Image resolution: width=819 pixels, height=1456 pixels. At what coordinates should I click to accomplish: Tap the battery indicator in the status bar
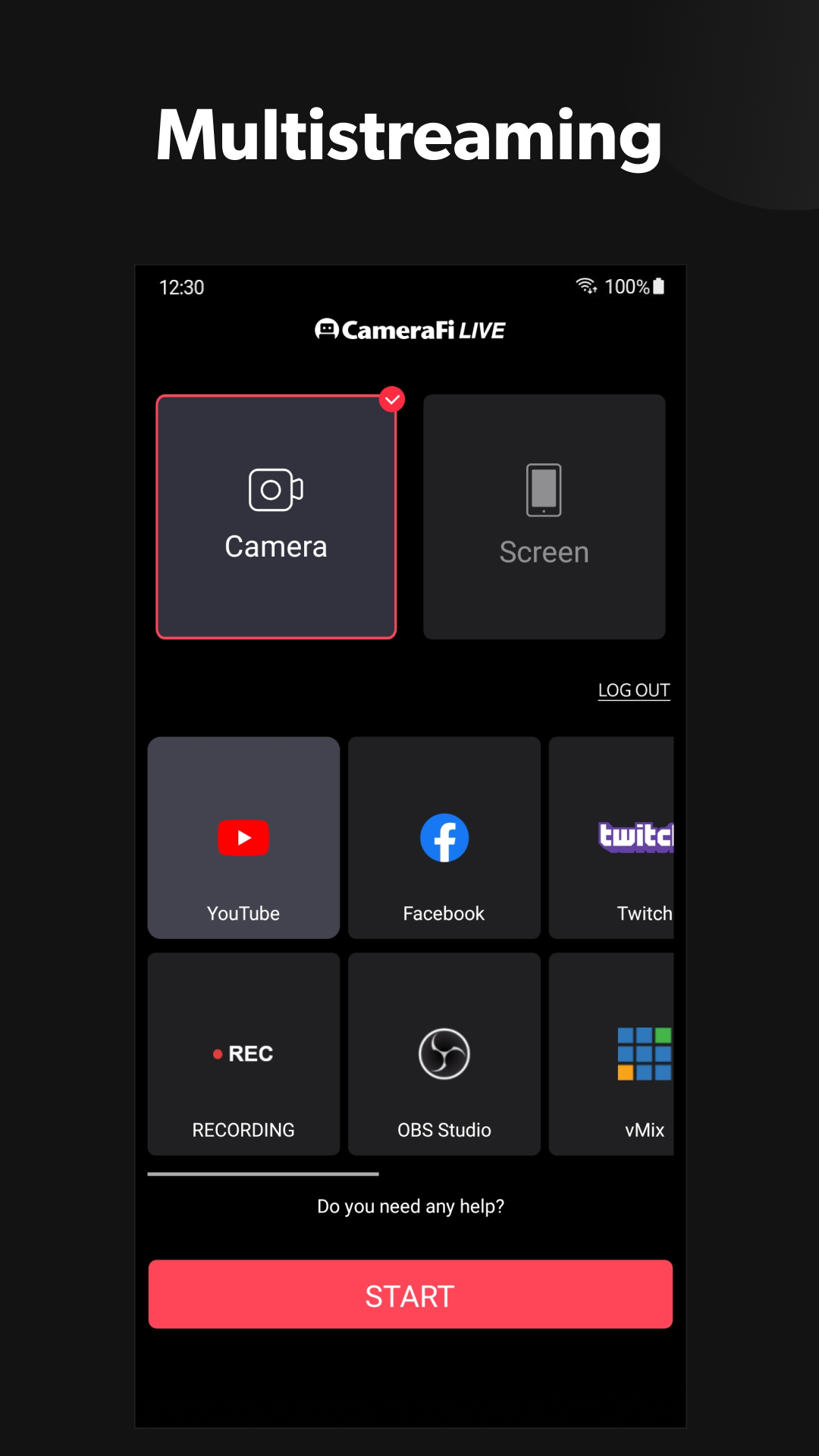pos(658,287)
